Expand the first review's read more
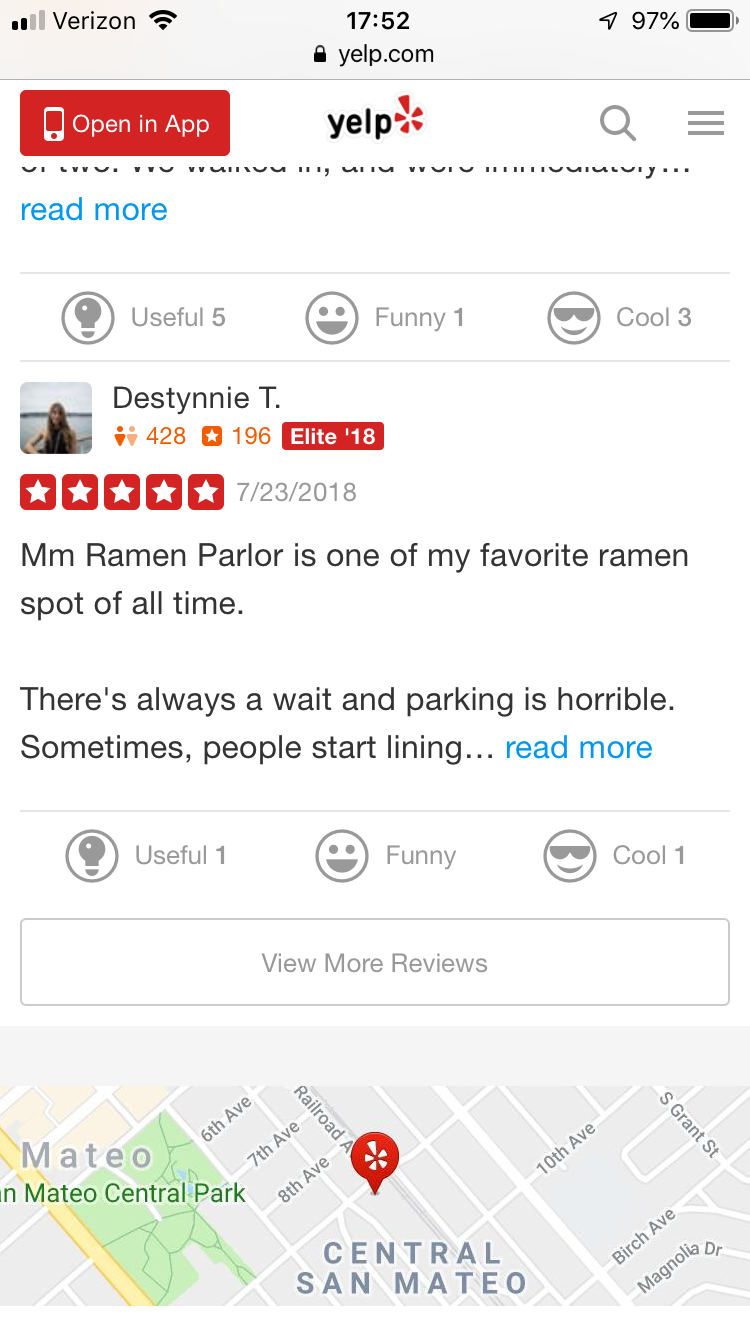 94,210
